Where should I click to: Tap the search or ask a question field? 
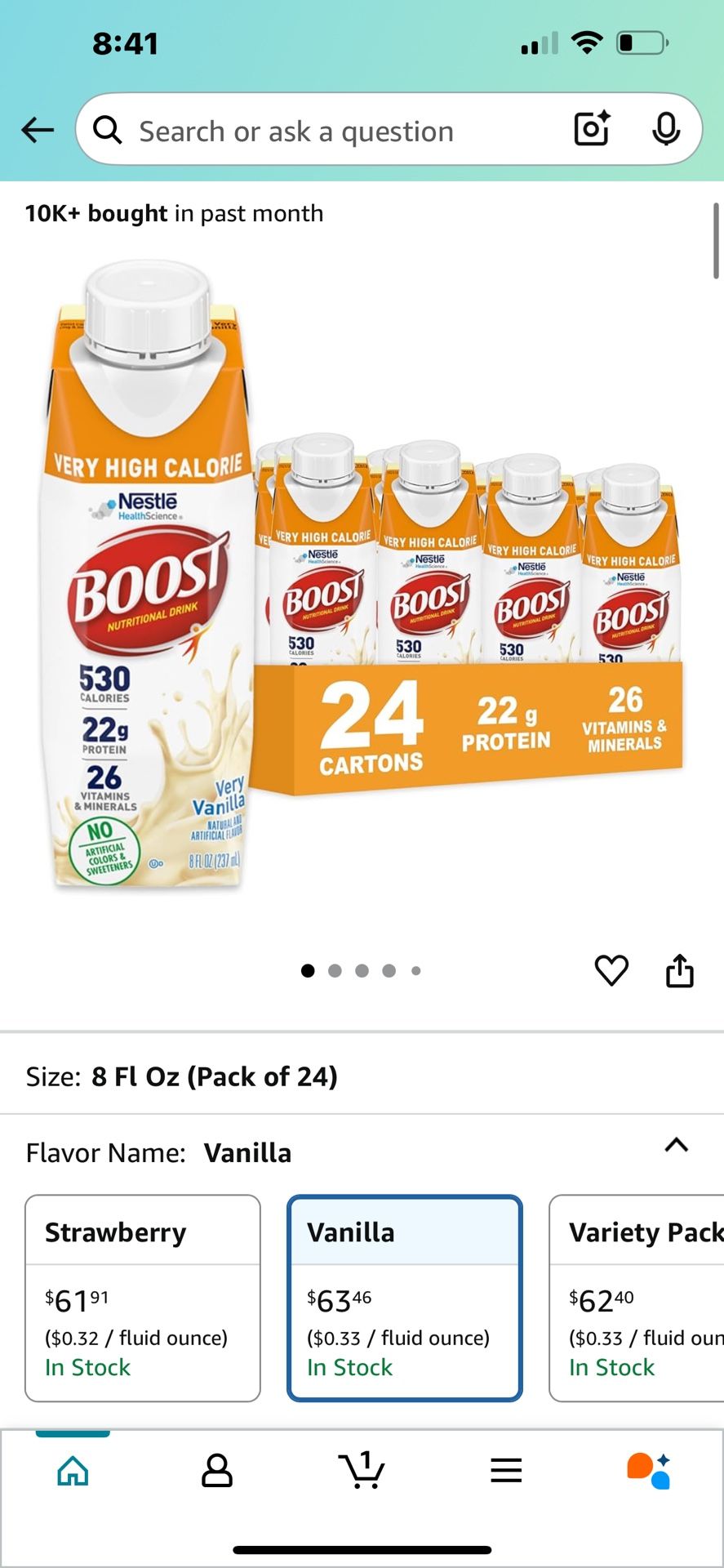click(x=326, y=131)
